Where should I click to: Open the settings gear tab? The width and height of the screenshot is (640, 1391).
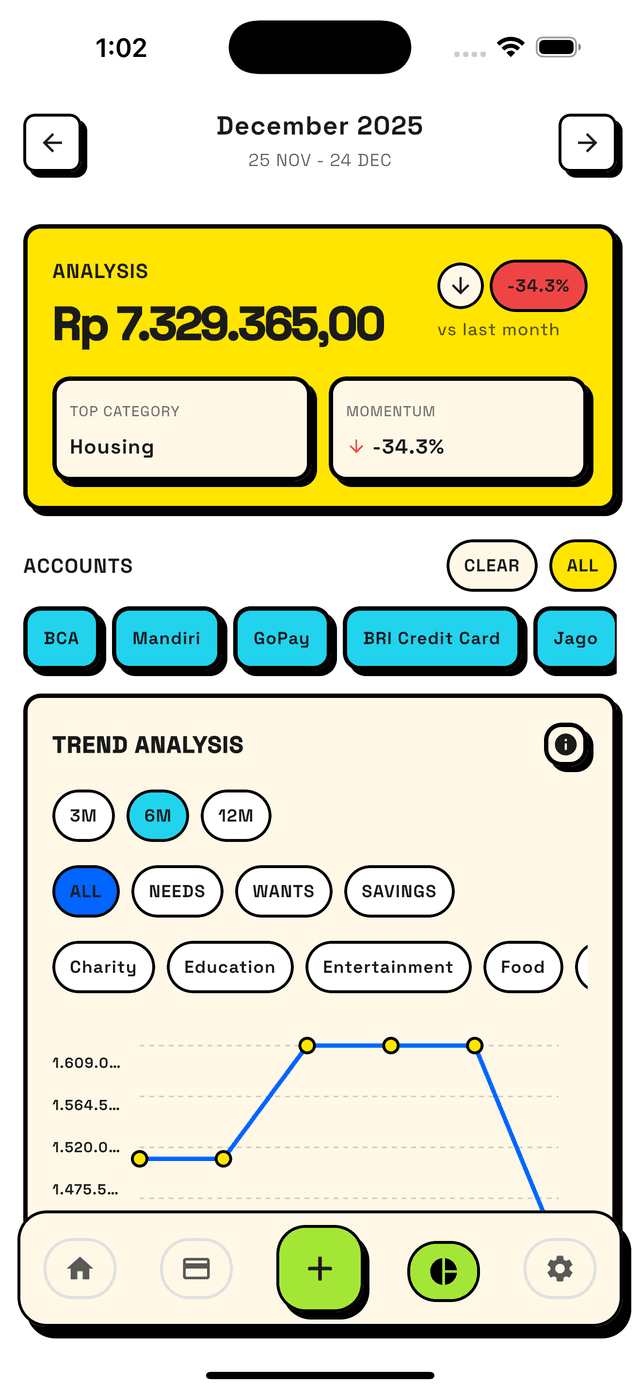click(x=559, y=1270)
